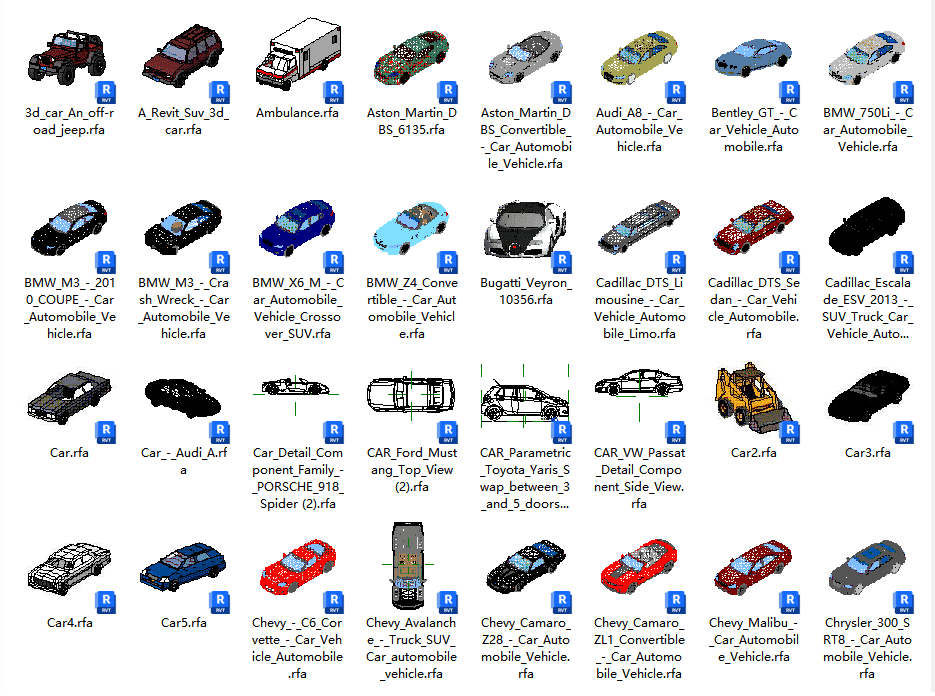Select the Cadillac_DTS_Limousine file

point(639,232)
